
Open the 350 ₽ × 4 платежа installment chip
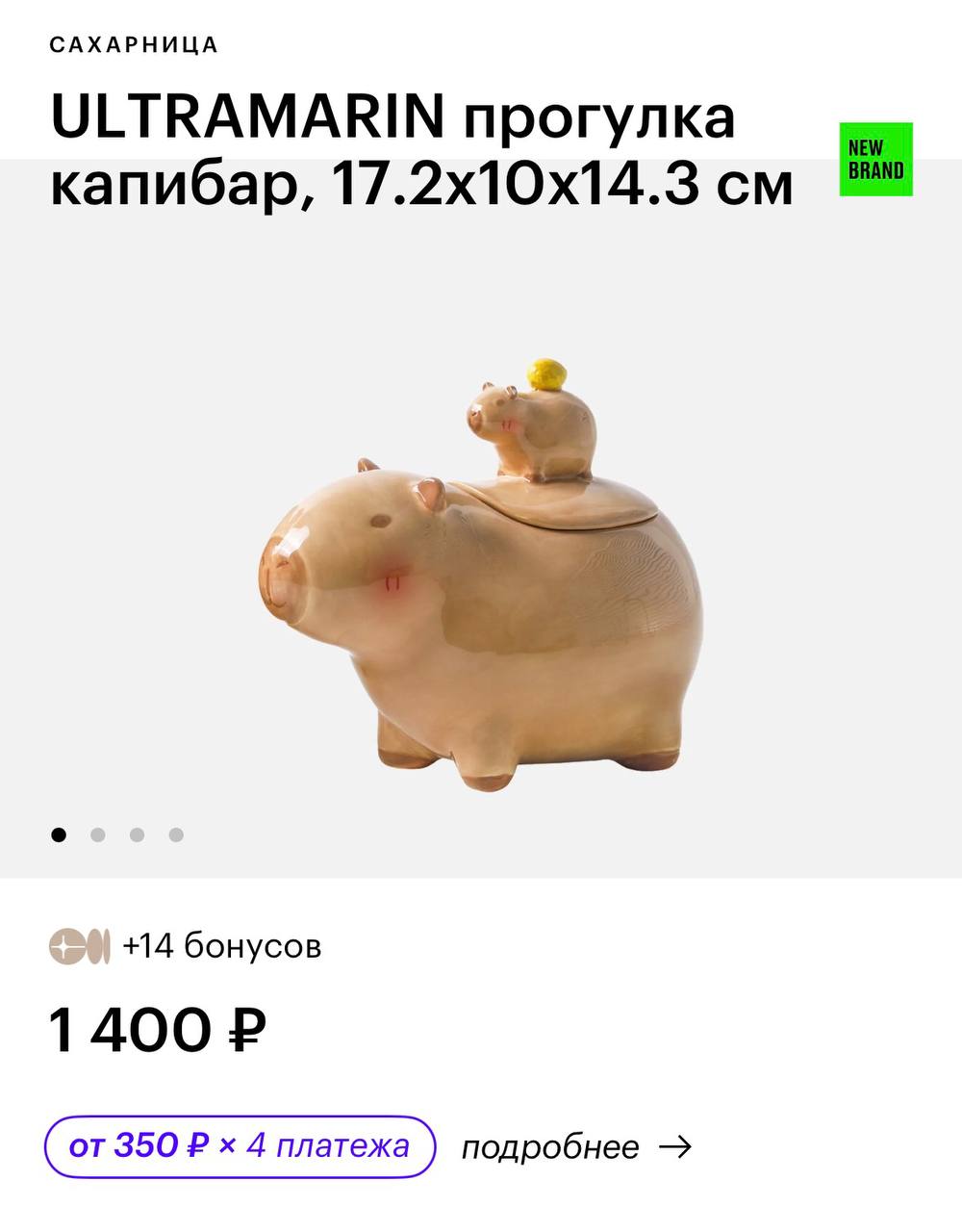tap(240, 1146)
